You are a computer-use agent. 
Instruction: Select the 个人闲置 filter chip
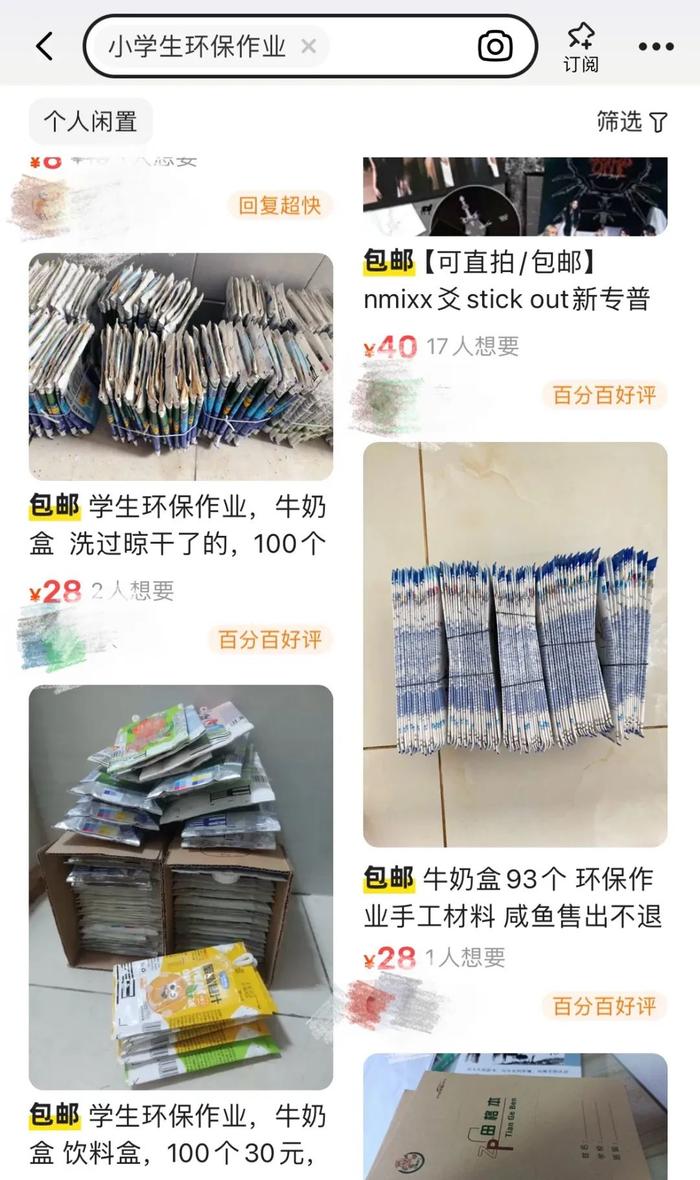[x=90, y=122]
